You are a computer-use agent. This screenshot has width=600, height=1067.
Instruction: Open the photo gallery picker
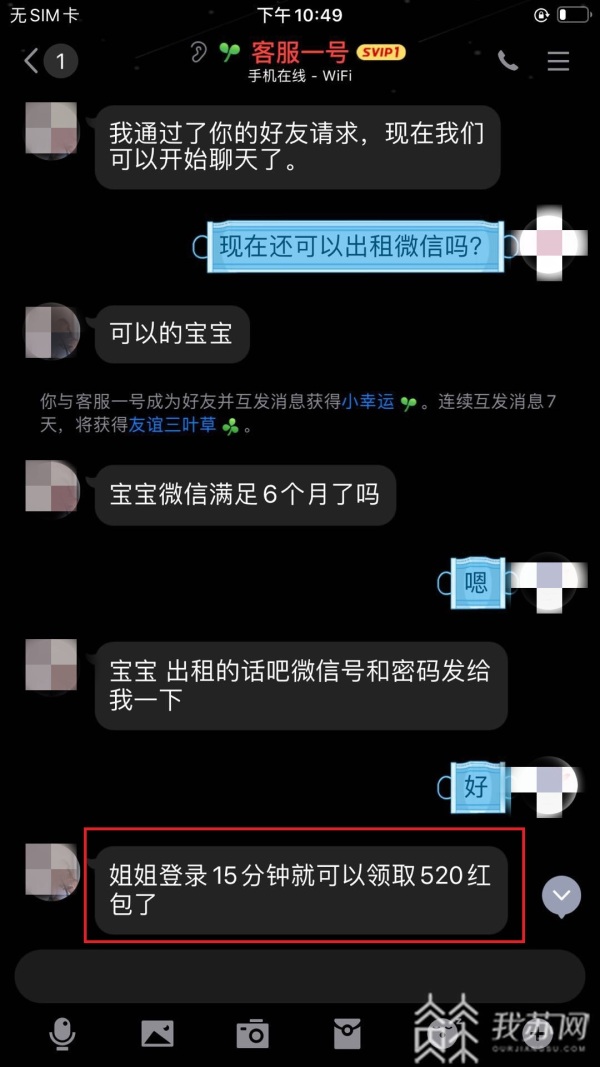[157, 1033]
